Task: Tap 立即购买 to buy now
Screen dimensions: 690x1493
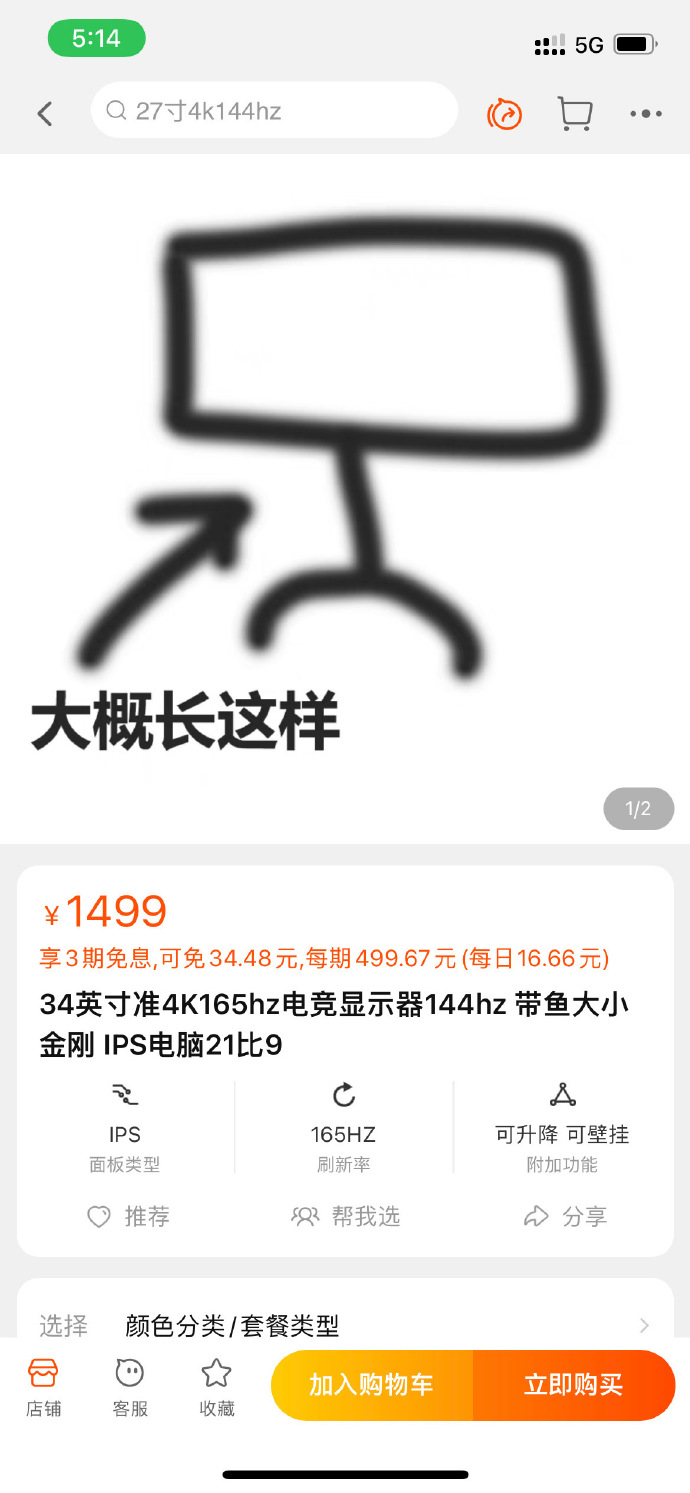Action: click(x=573, y=1385)
